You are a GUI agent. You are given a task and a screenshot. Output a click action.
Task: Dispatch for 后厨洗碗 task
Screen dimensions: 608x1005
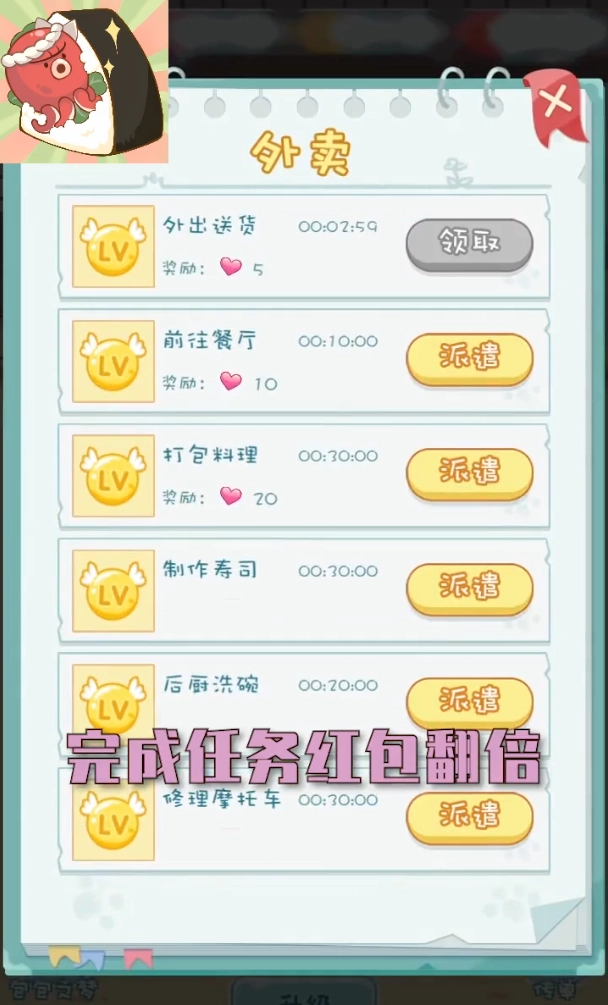469,700
